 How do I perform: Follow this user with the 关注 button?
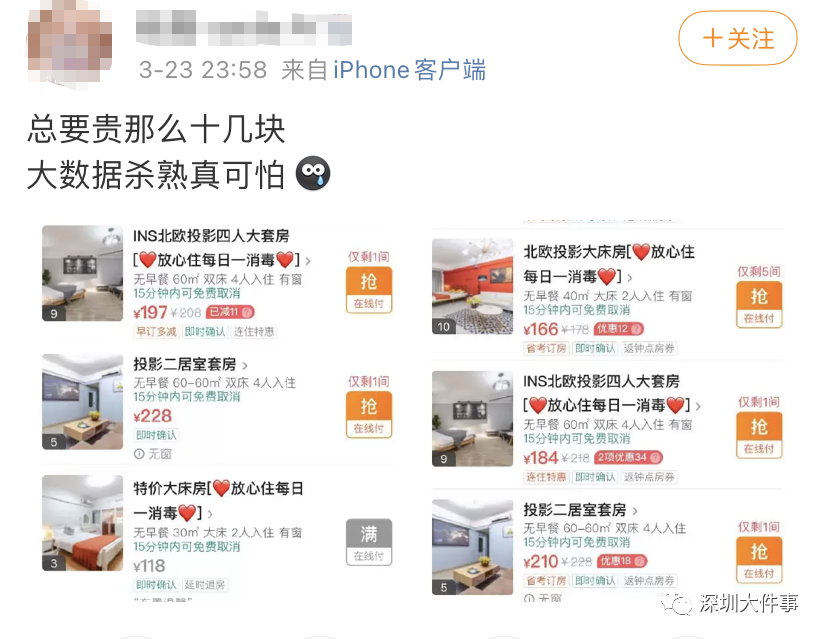pos(737,39)
